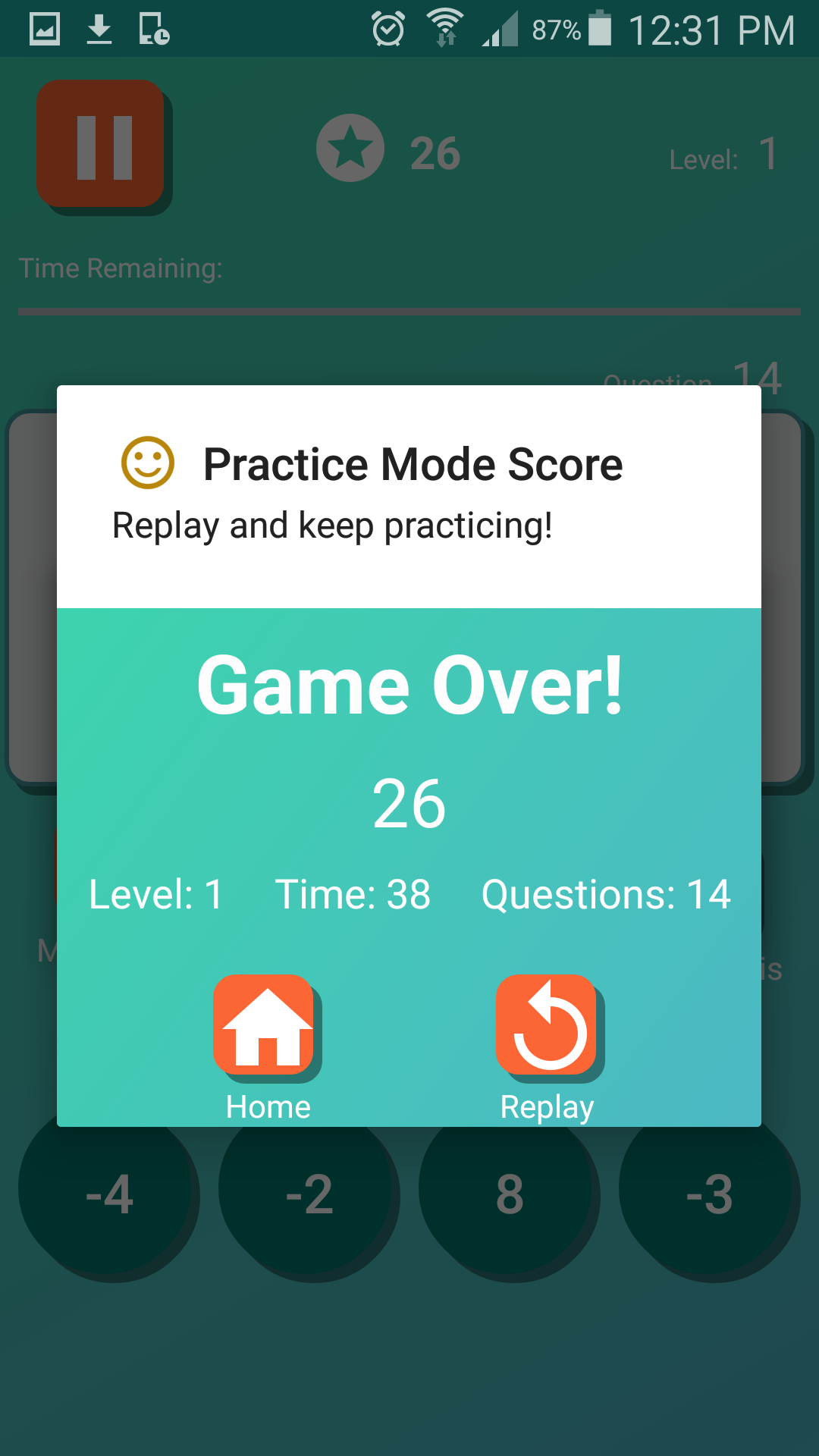Tap the Replay label under the restart icon

pyautogui.click(x=546, y=1106)
